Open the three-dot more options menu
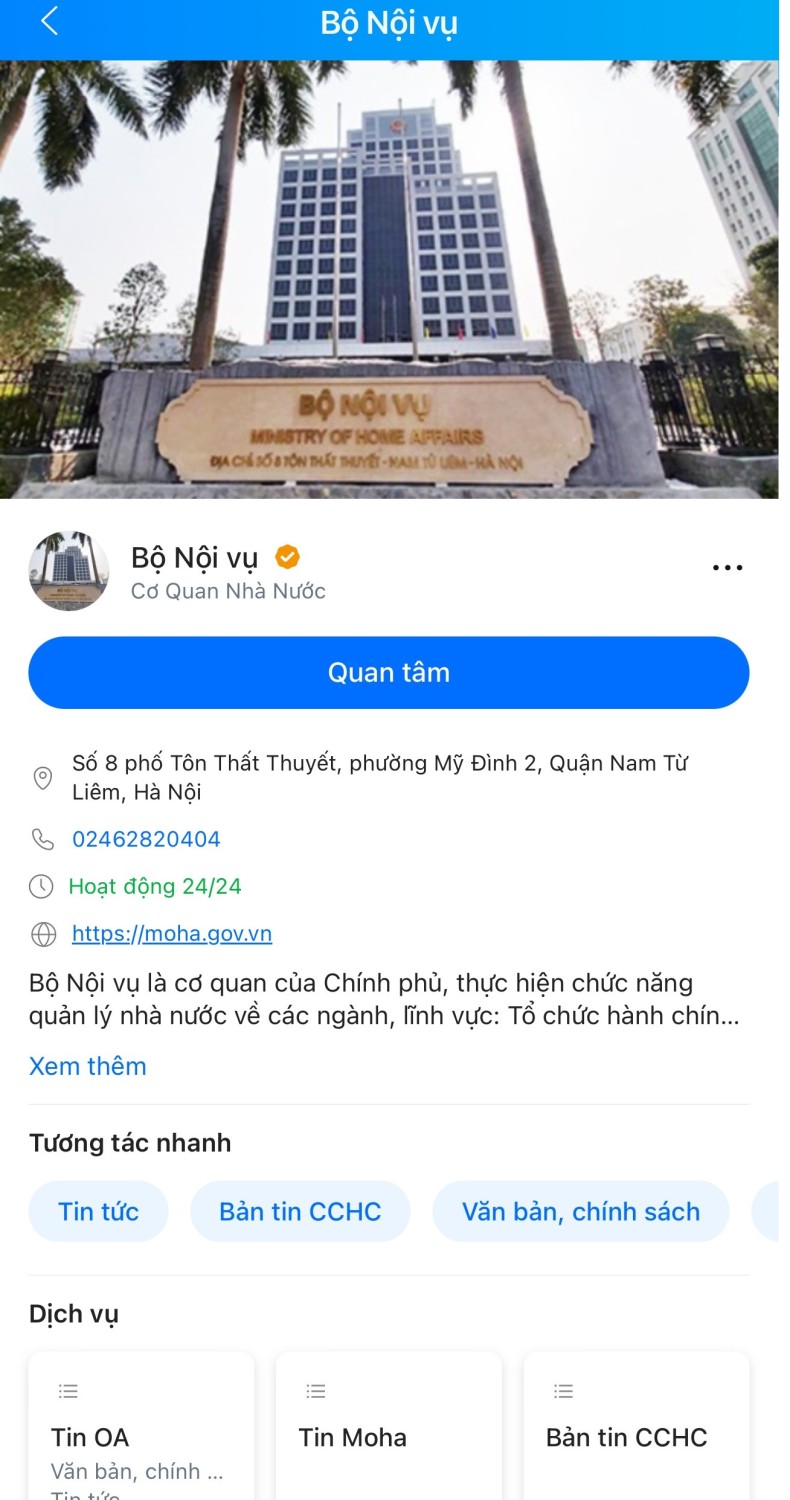 pos(727,568)
